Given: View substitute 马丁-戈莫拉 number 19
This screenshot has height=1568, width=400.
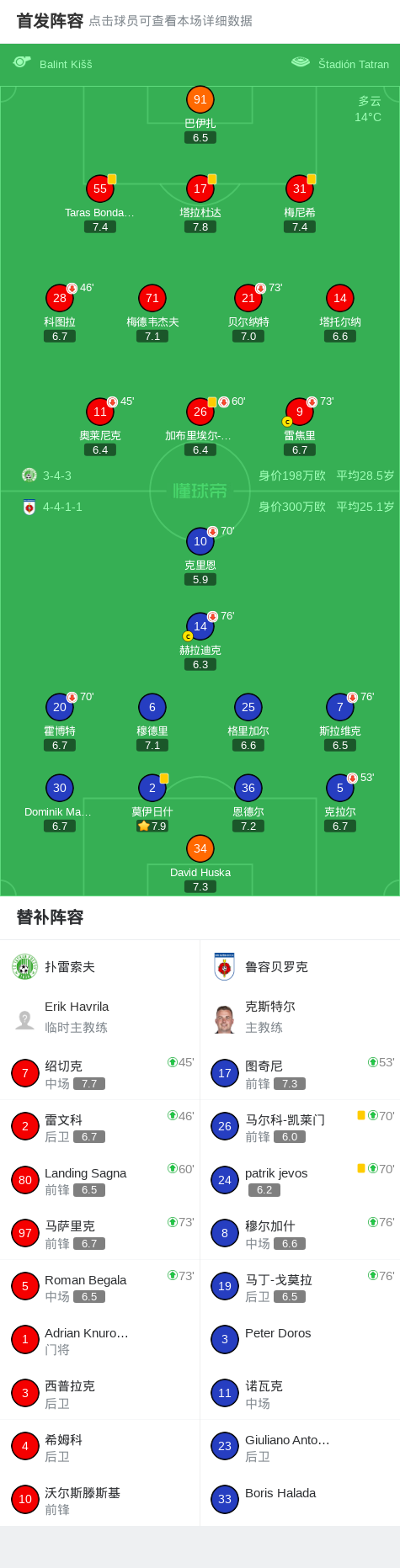Looking at the screenshot, I should [300, 1287].
